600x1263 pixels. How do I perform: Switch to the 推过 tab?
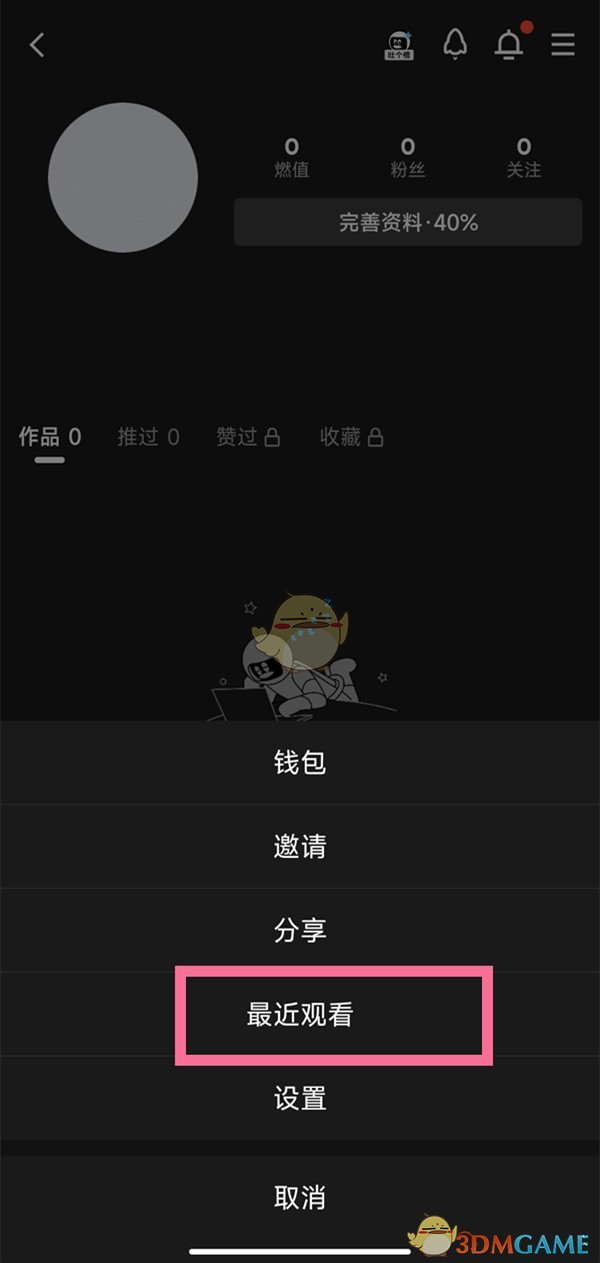click(148, 437)
